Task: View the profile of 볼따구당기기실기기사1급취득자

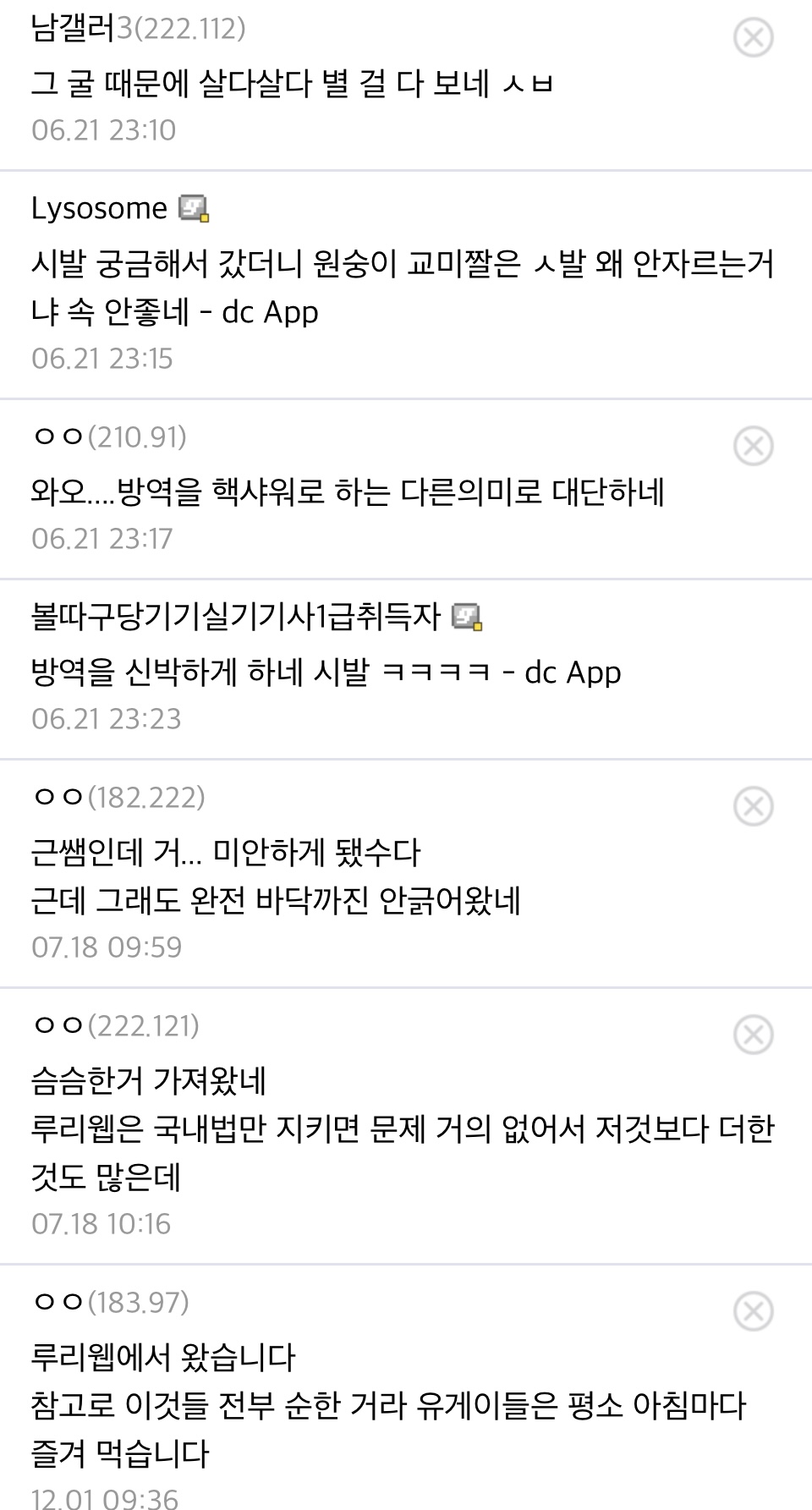Action: 235,617
